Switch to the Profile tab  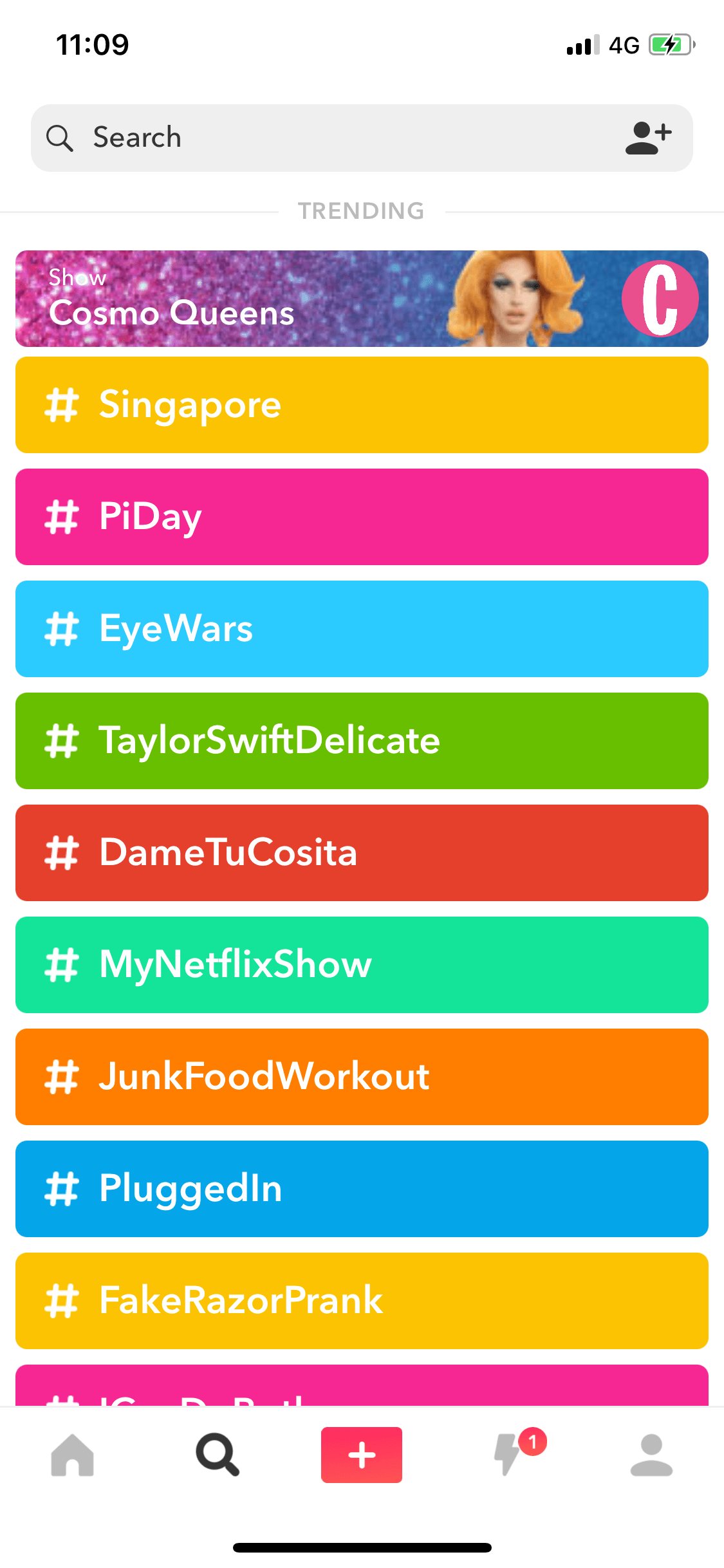tap(651, 1455)
